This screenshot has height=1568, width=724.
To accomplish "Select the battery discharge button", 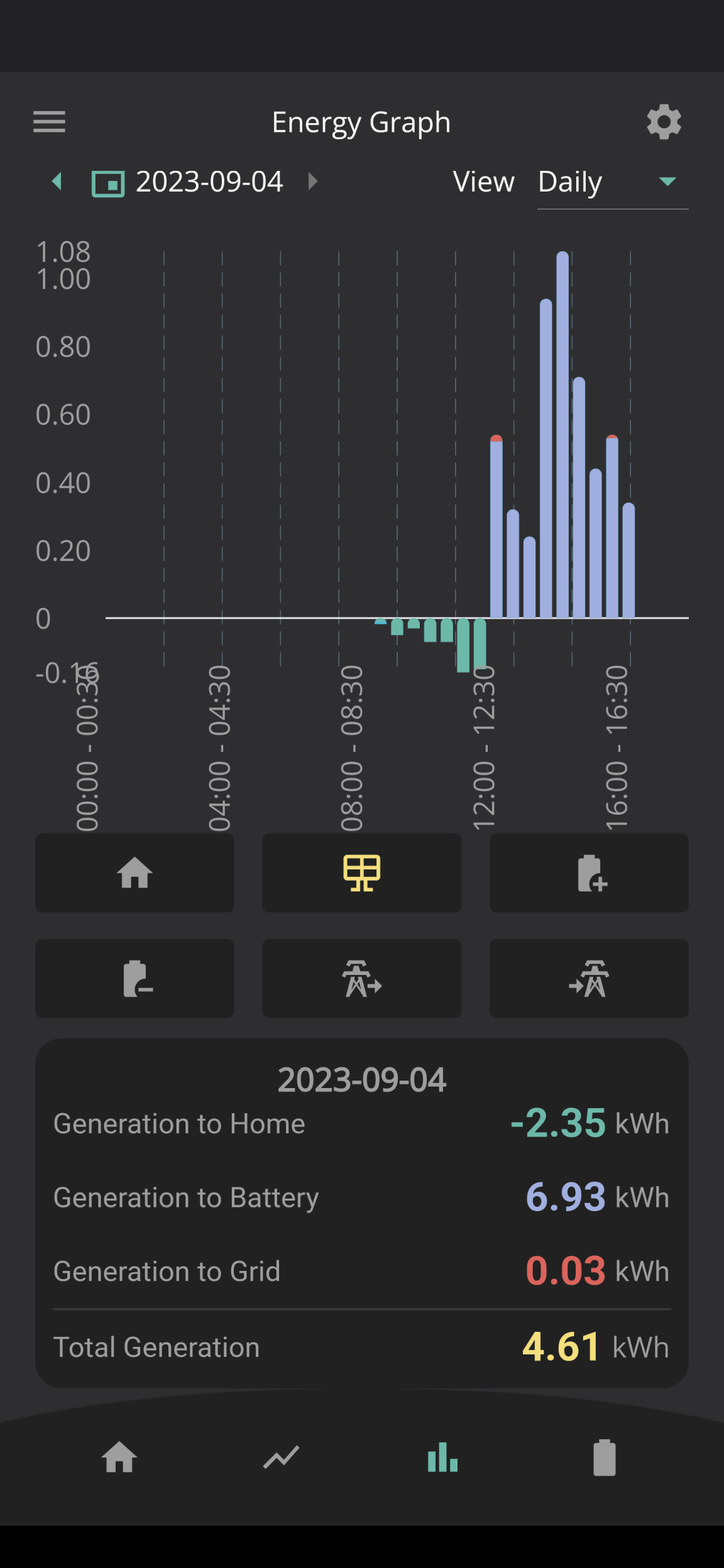I will click(134, 978).
